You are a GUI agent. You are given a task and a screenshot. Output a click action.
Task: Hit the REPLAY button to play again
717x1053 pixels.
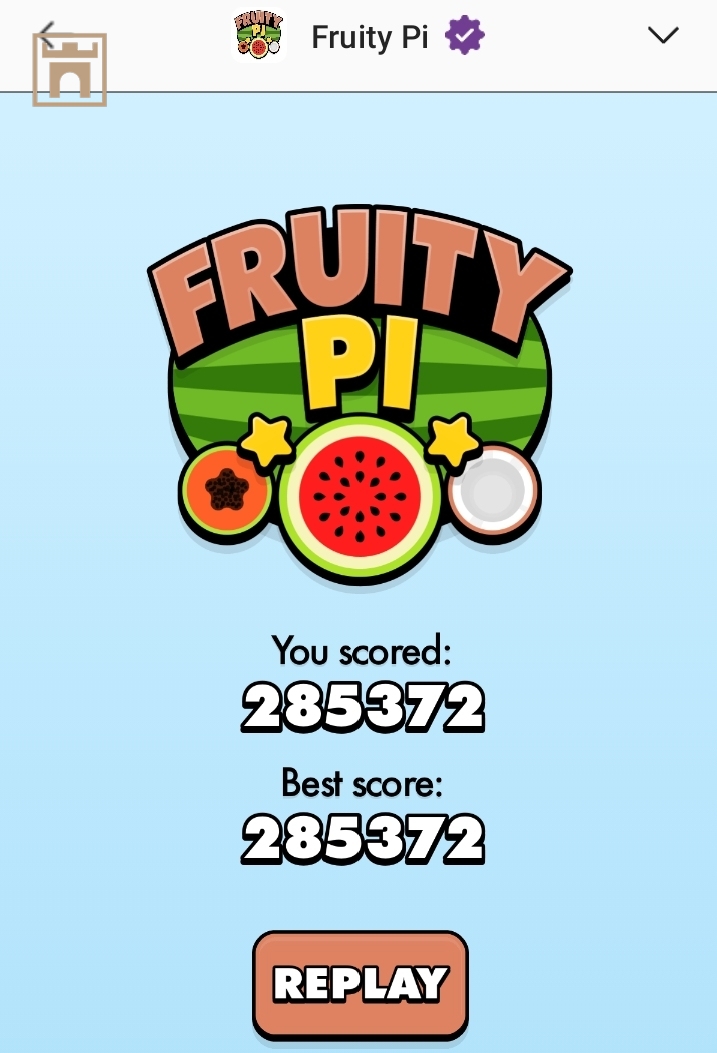(360, 984)
